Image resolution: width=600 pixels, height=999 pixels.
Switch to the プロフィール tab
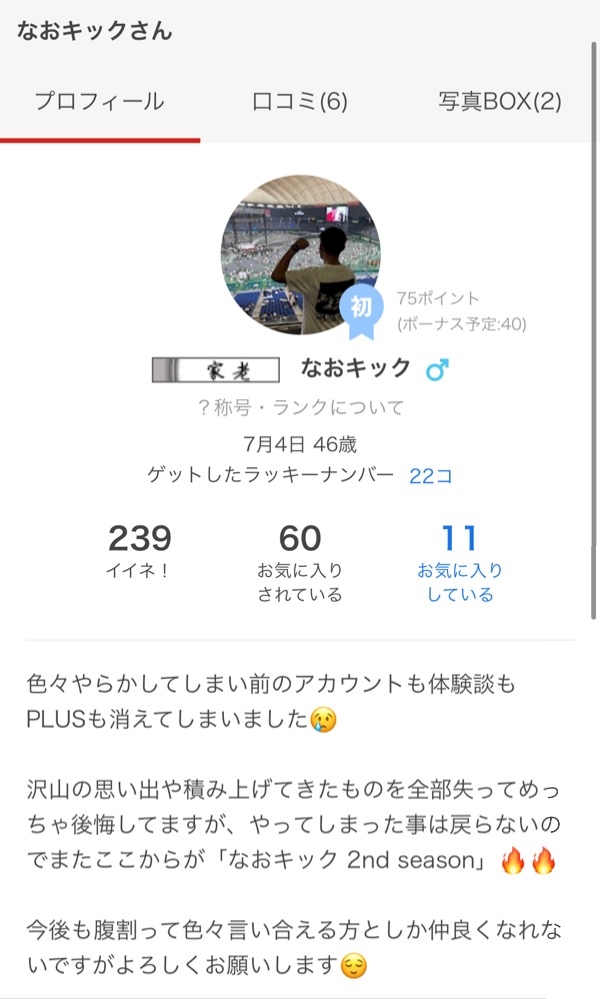[99, 101]
